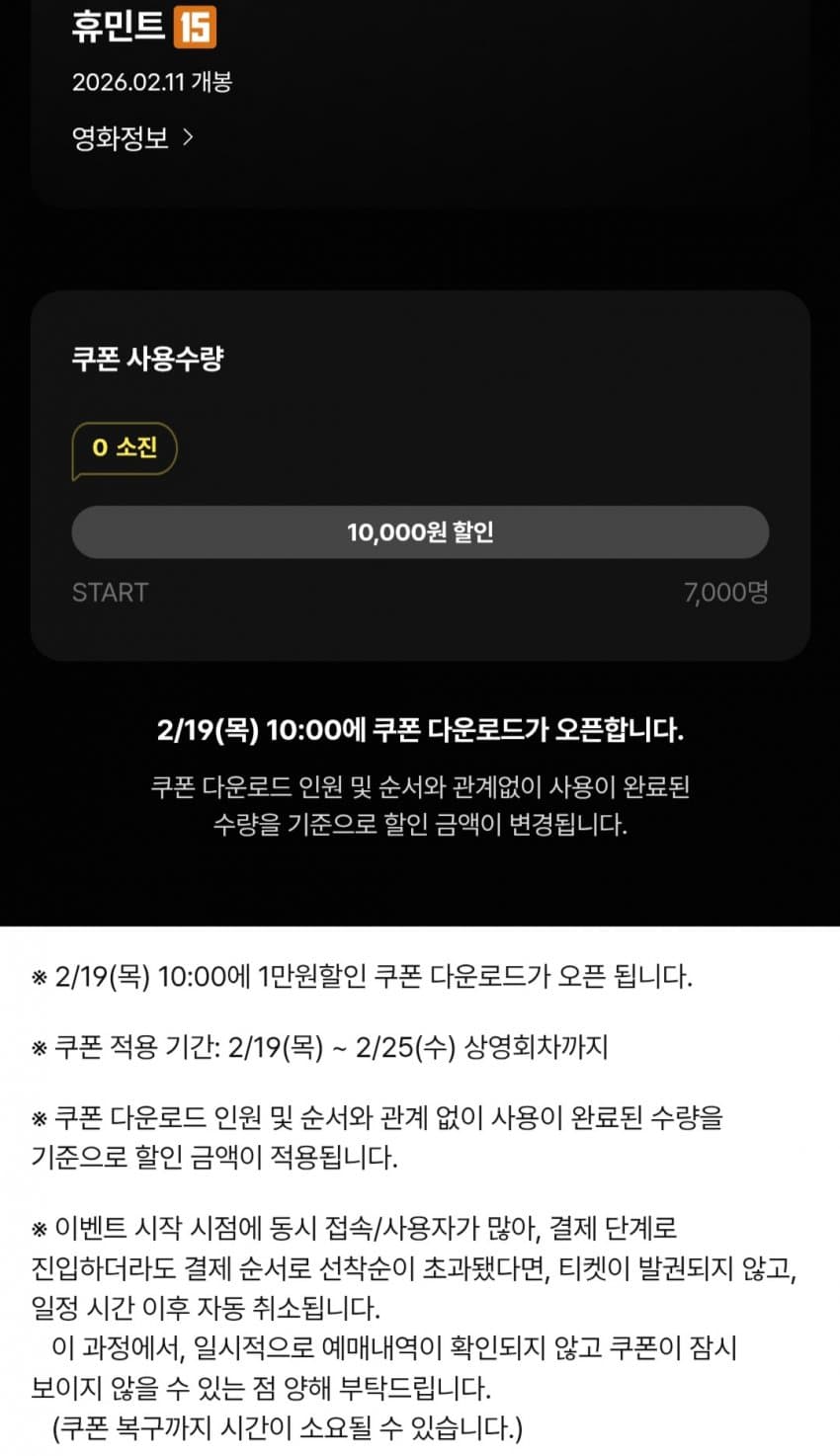Tap the chevron arrow next to 영화정보
Viewport: 840px width, 1456px height.
pyautogui.click(x=186, y=137)
